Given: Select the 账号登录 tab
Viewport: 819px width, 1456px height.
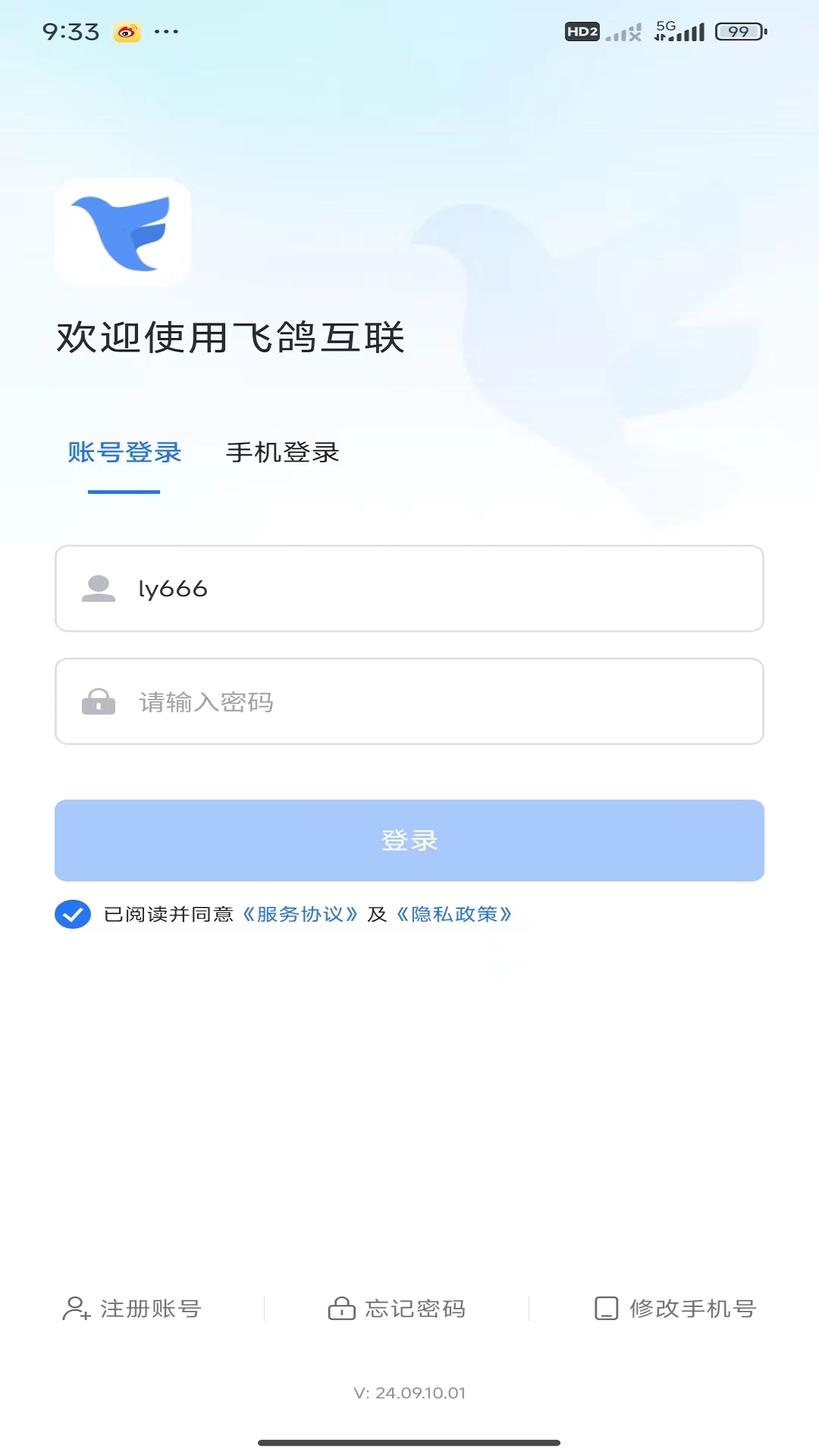Looking at the screenshot, I should [124, 453].
